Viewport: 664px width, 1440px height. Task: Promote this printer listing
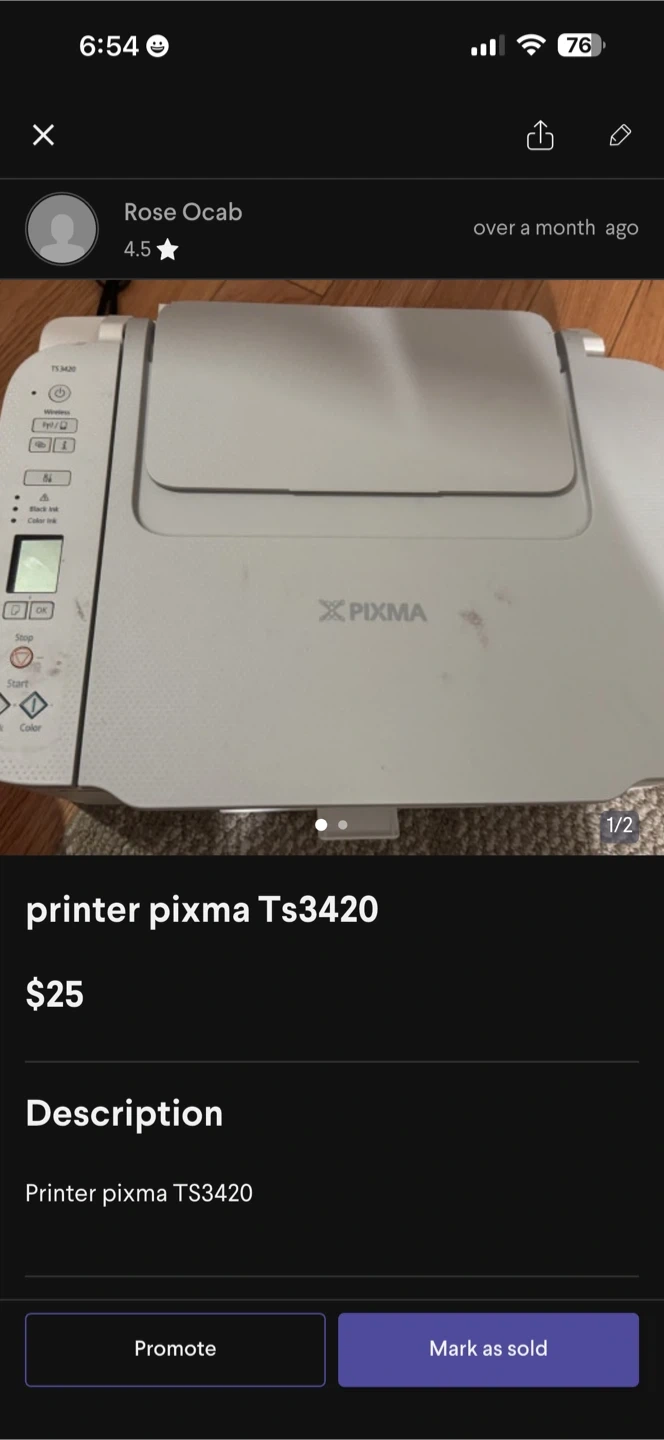click(175, 1349)
